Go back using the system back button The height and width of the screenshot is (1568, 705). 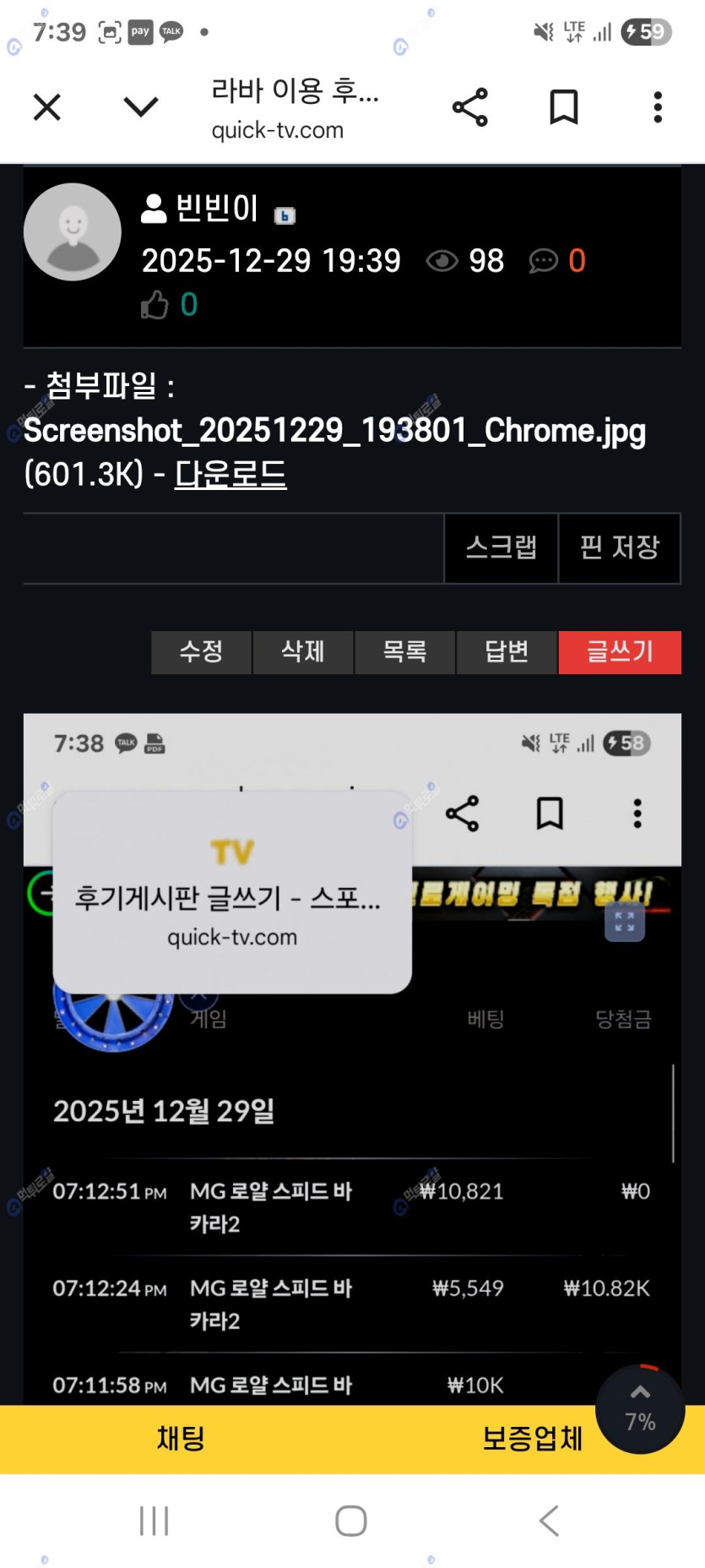549,1521
